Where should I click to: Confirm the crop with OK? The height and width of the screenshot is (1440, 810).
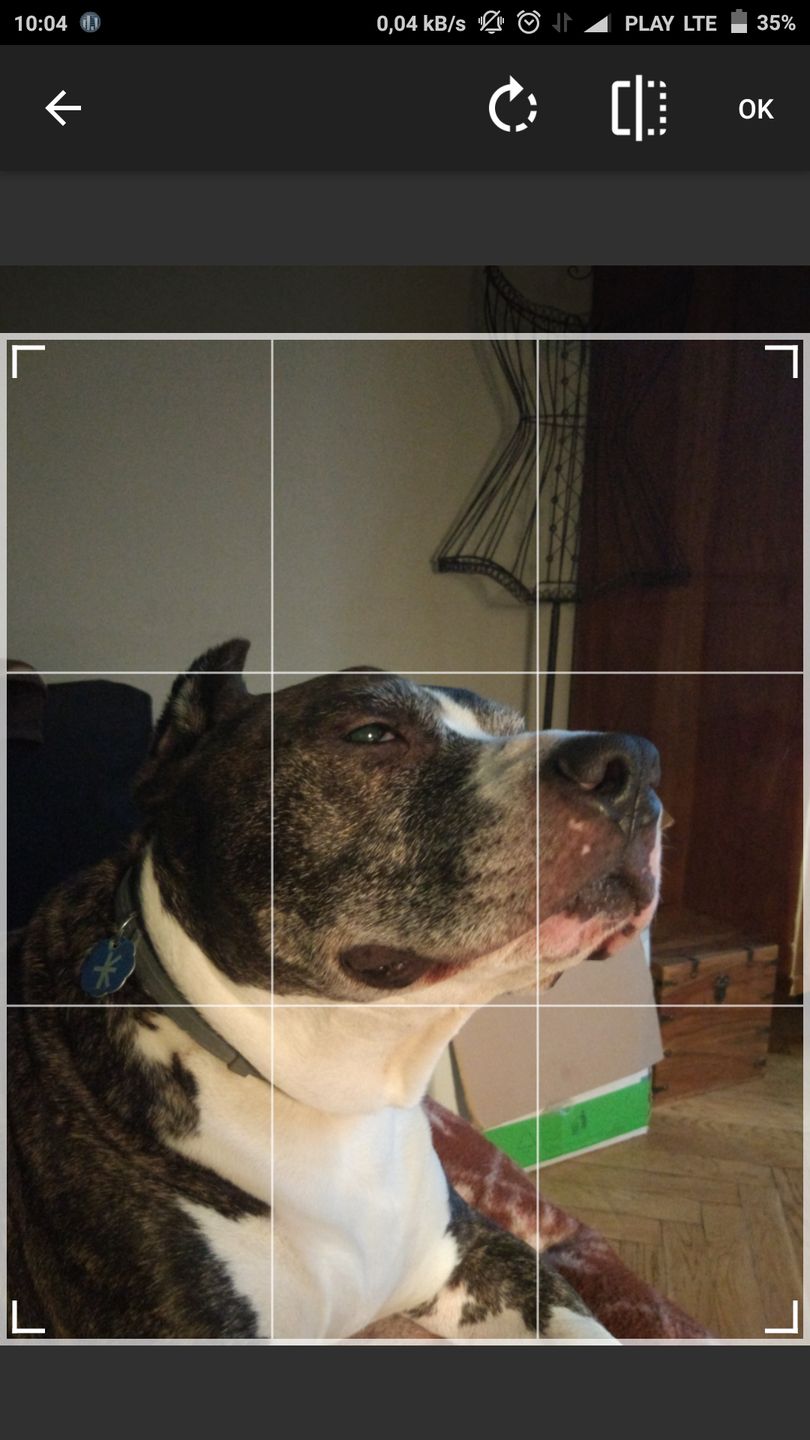point(755,109)
